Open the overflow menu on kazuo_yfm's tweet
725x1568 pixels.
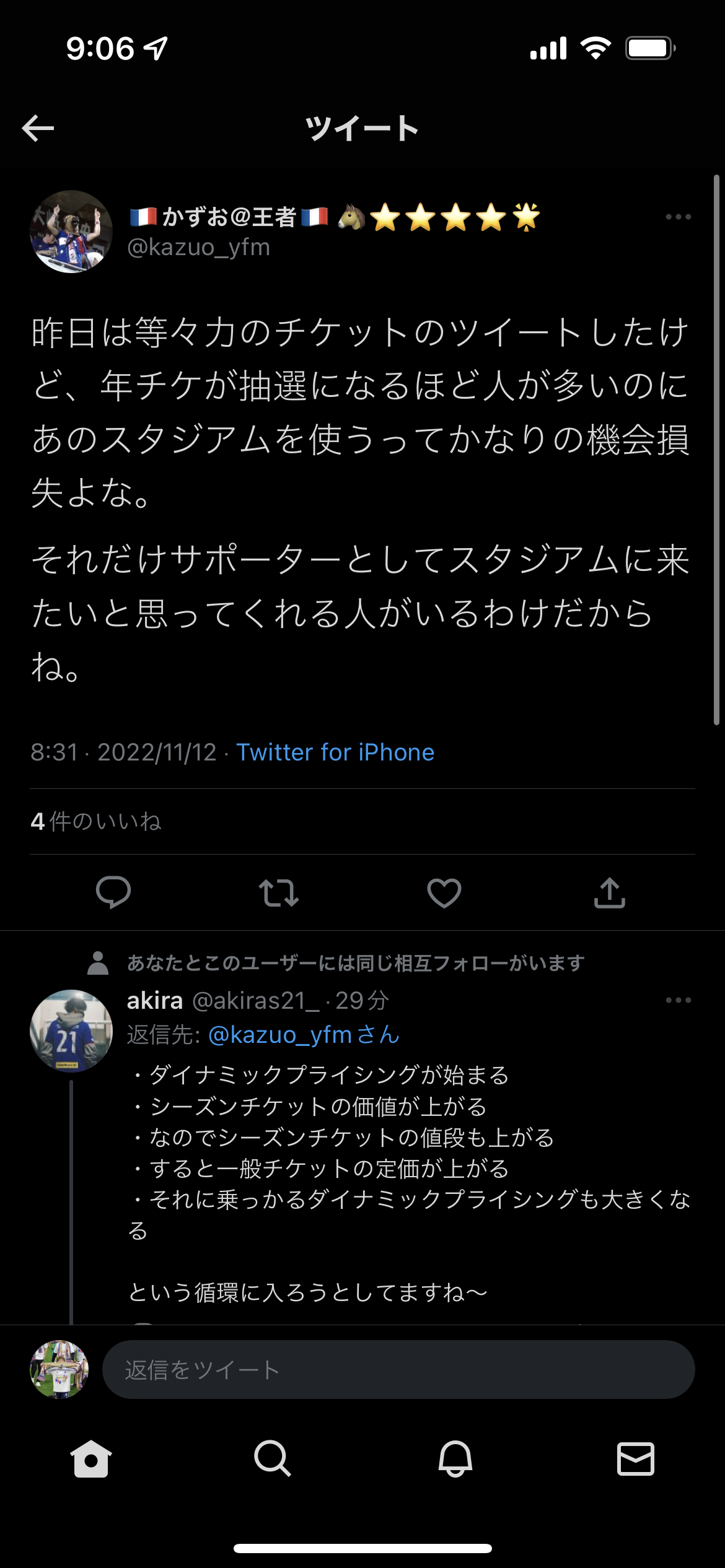pyautogui.click(x=678, y=217)
